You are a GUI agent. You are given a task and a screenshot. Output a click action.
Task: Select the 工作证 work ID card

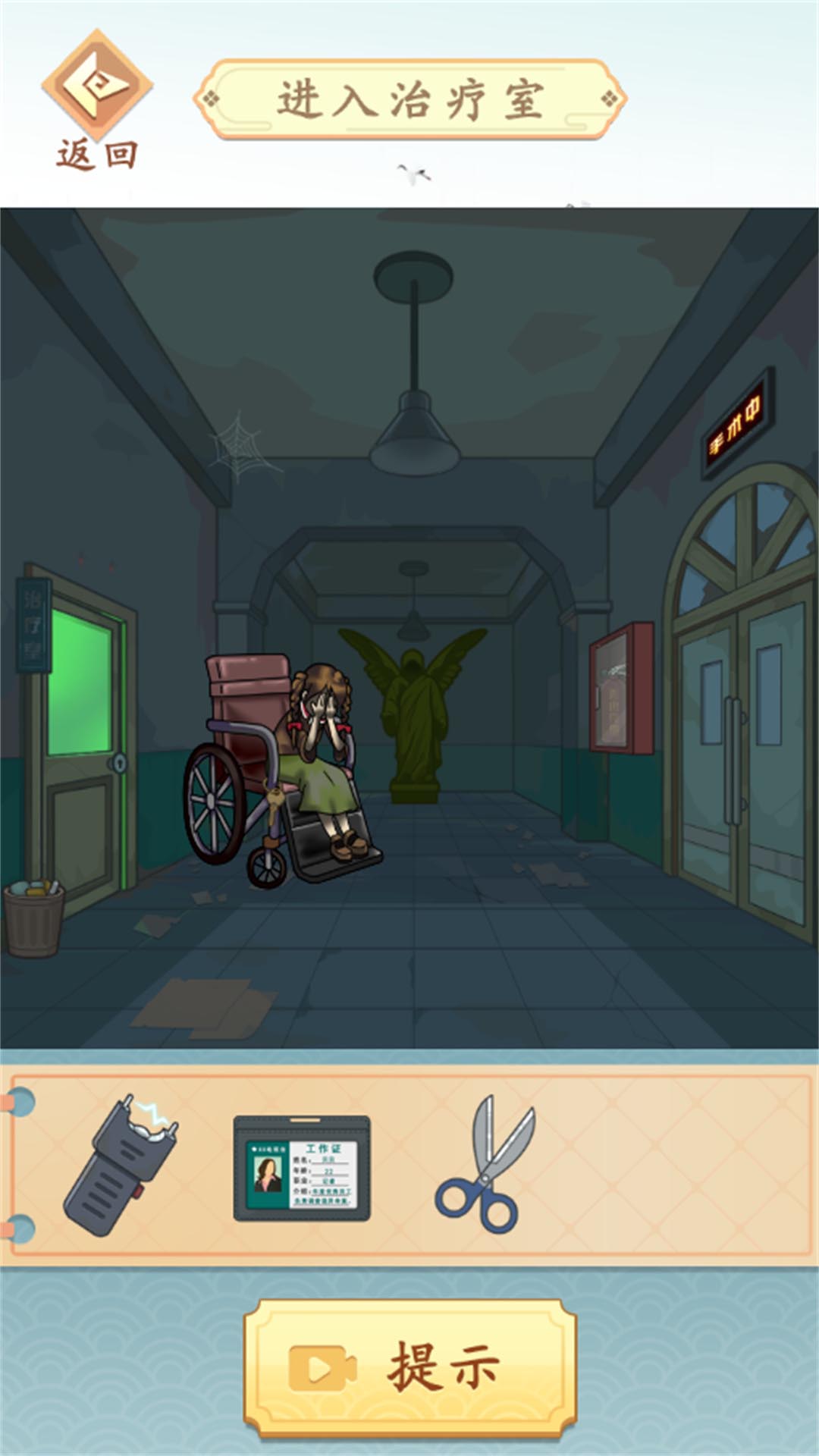click(302, 1169)
